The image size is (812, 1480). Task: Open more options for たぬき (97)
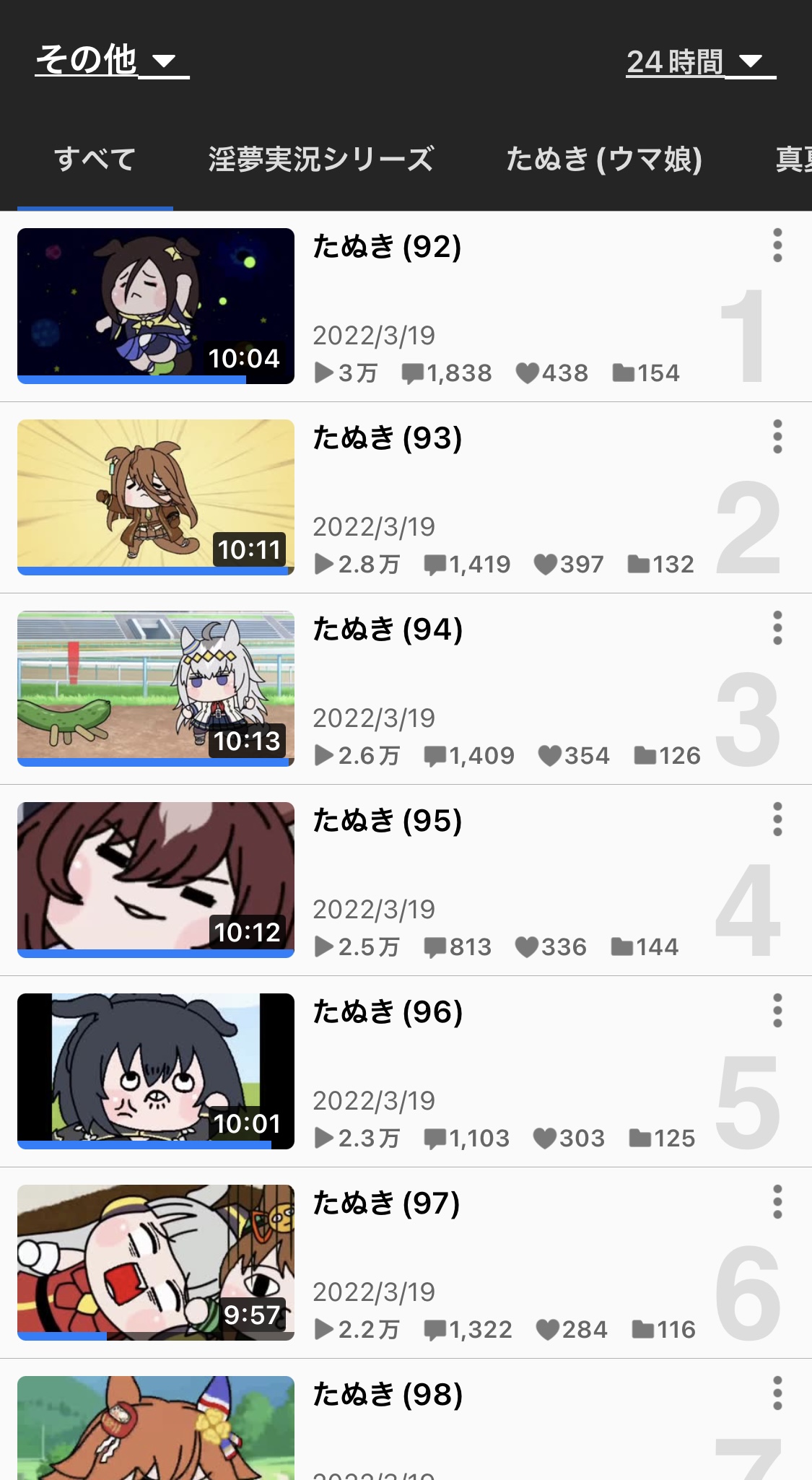tap(777, 1202)
